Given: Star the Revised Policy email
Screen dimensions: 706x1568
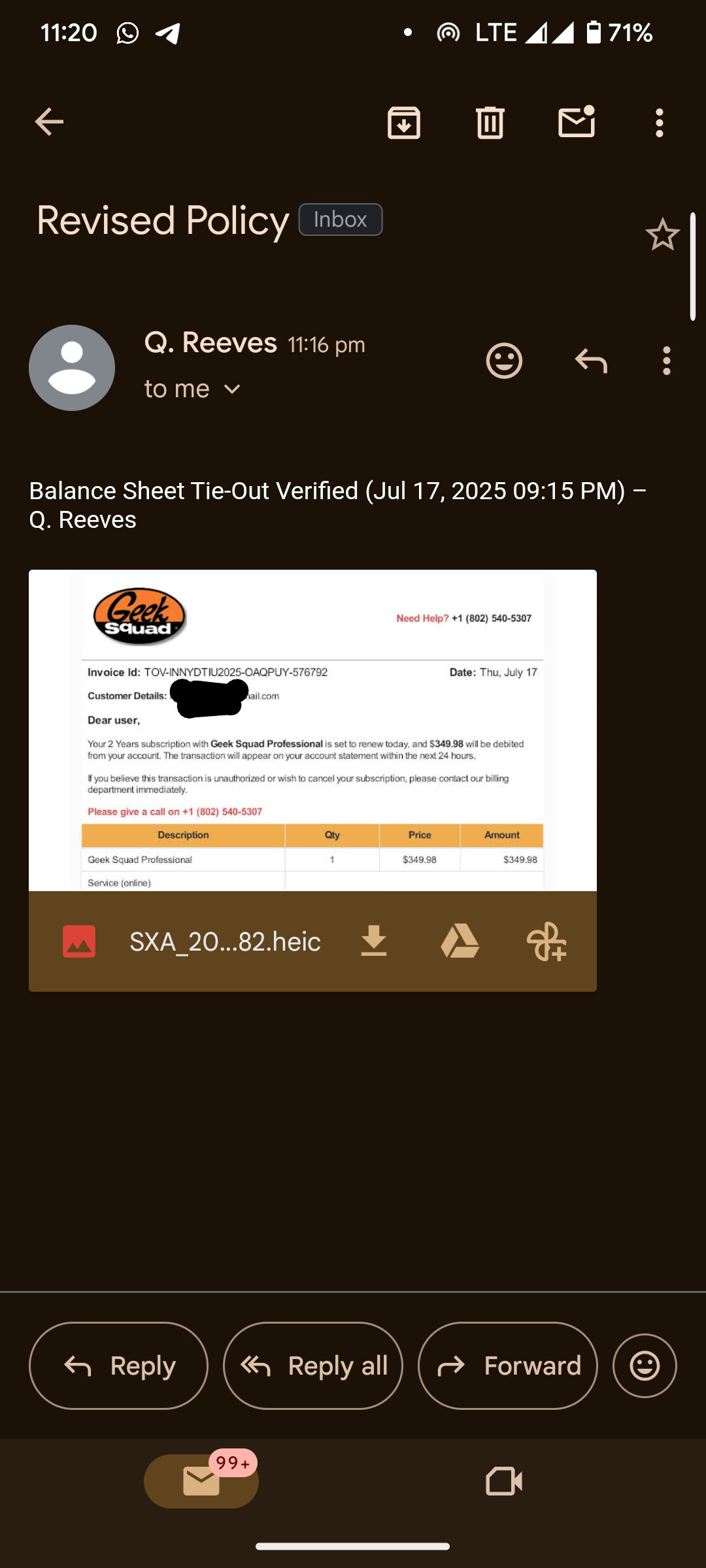Looking at the screenshot, I should (x=662, y=235).
